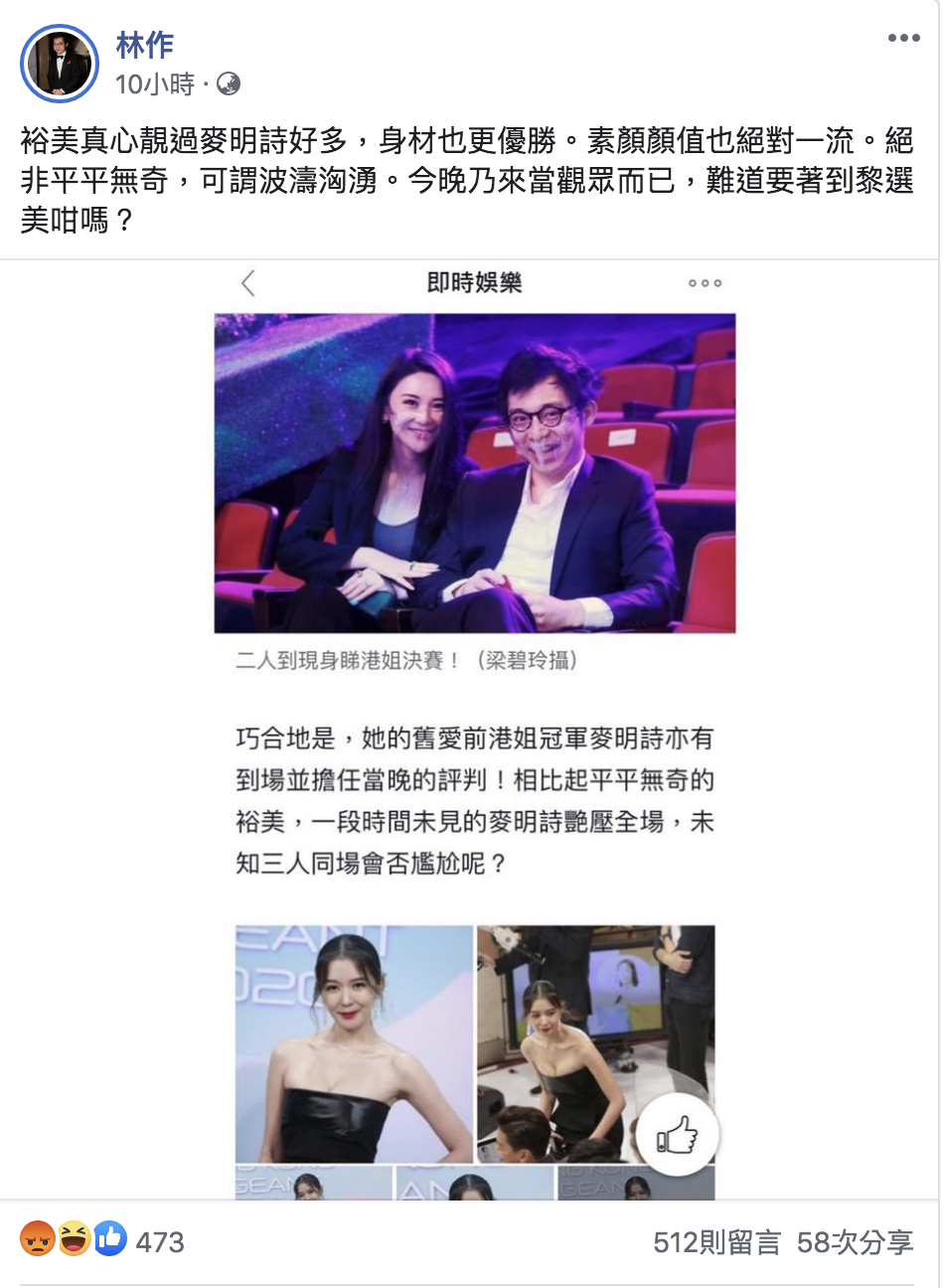944x1288 pixels.
Task: Open the 10小時 post timestamp
Action: [x=154, y=84]
